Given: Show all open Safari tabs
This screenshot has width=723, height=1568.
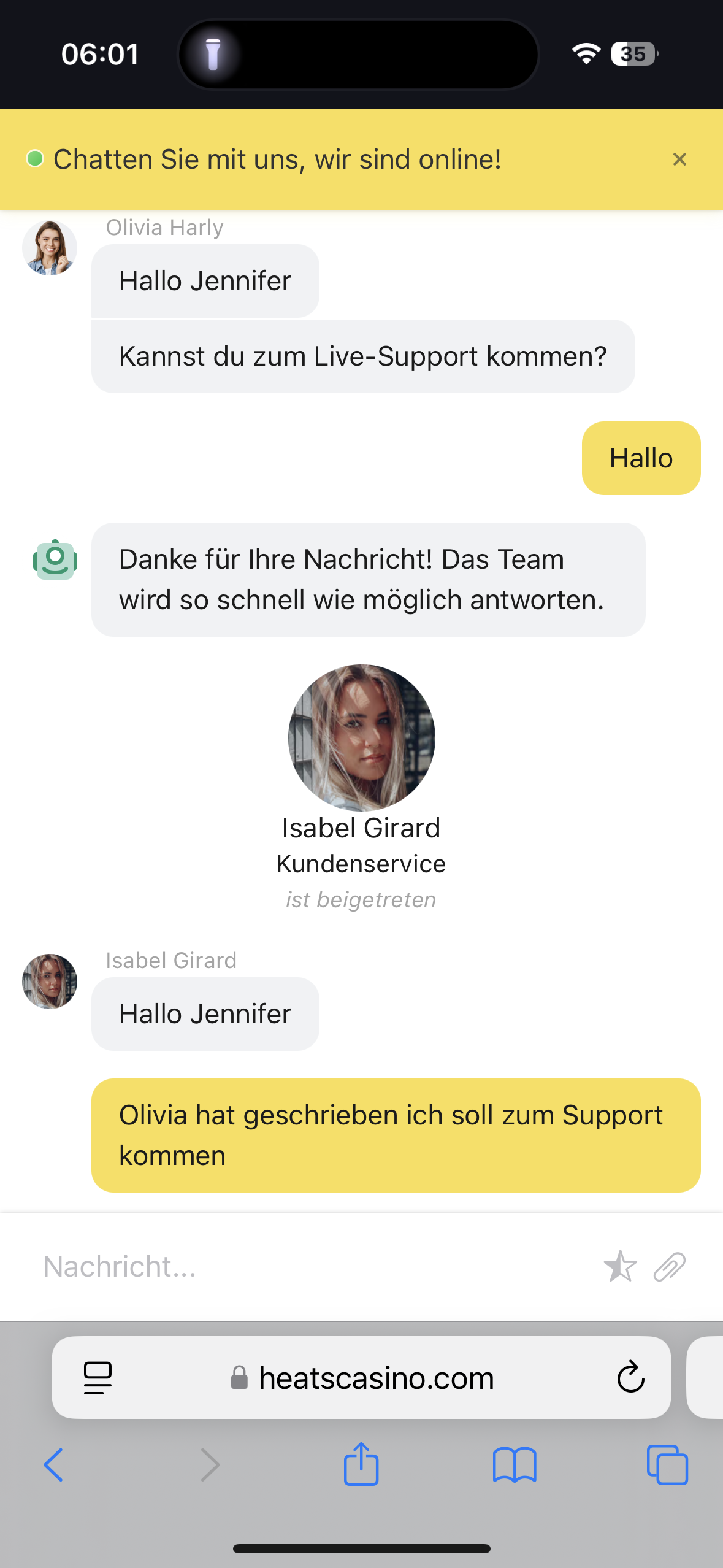Looking at the screenshot, I should [x=667, y=1465].
